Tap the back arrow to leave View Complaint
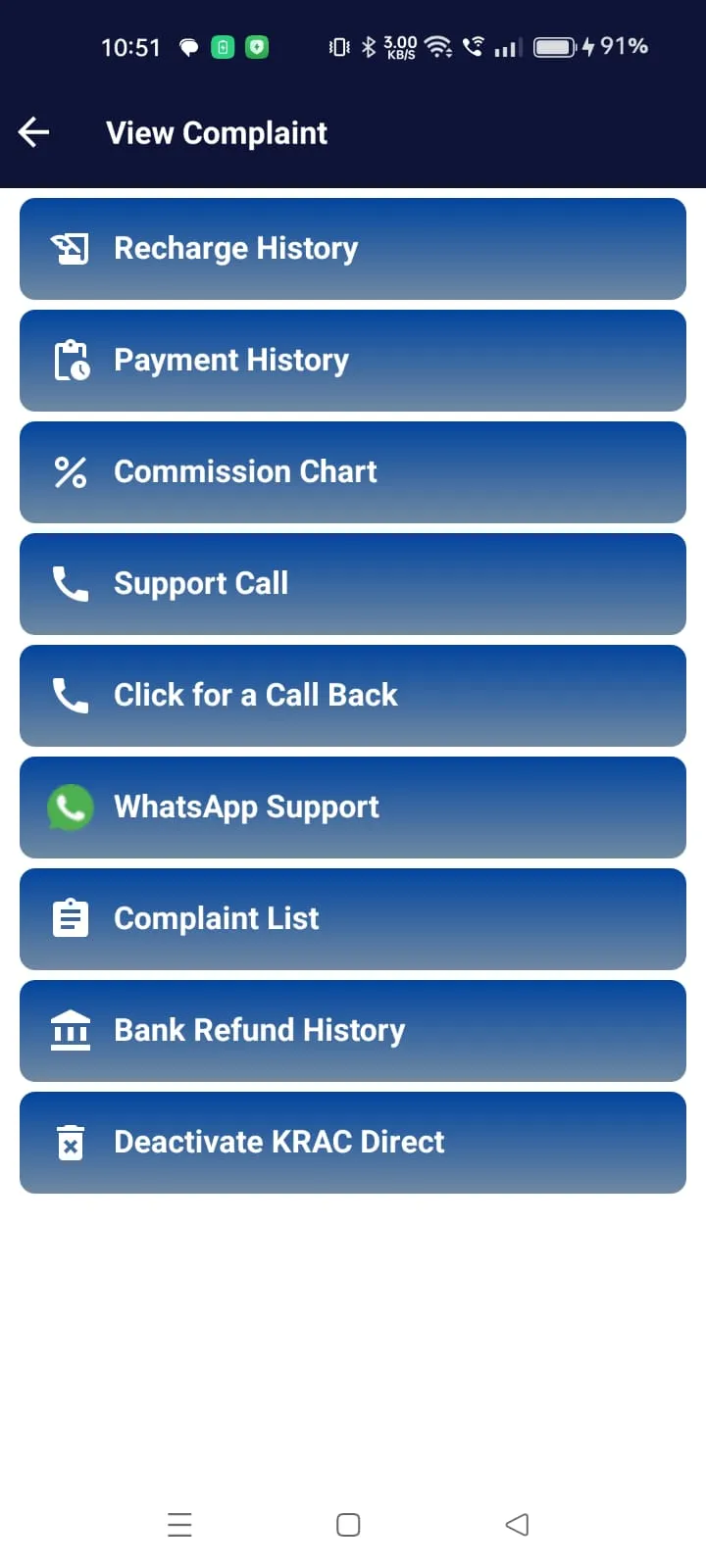The width and height of the screenshot is (706, 1568). [x=33, y=131]
